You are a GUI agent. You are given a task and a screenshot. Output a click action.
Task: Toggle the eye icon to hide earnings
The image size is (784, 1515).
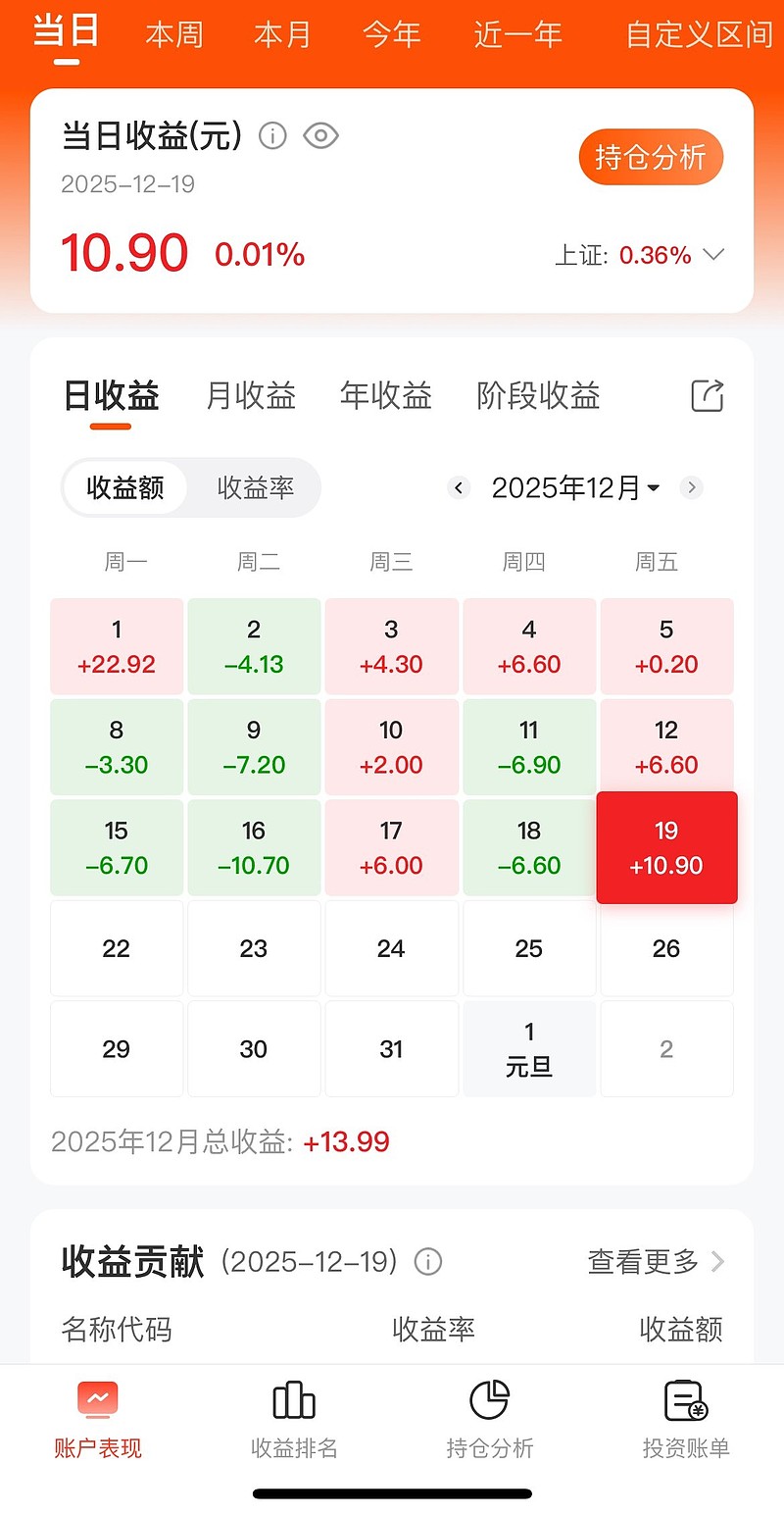(x=321, y=136)
